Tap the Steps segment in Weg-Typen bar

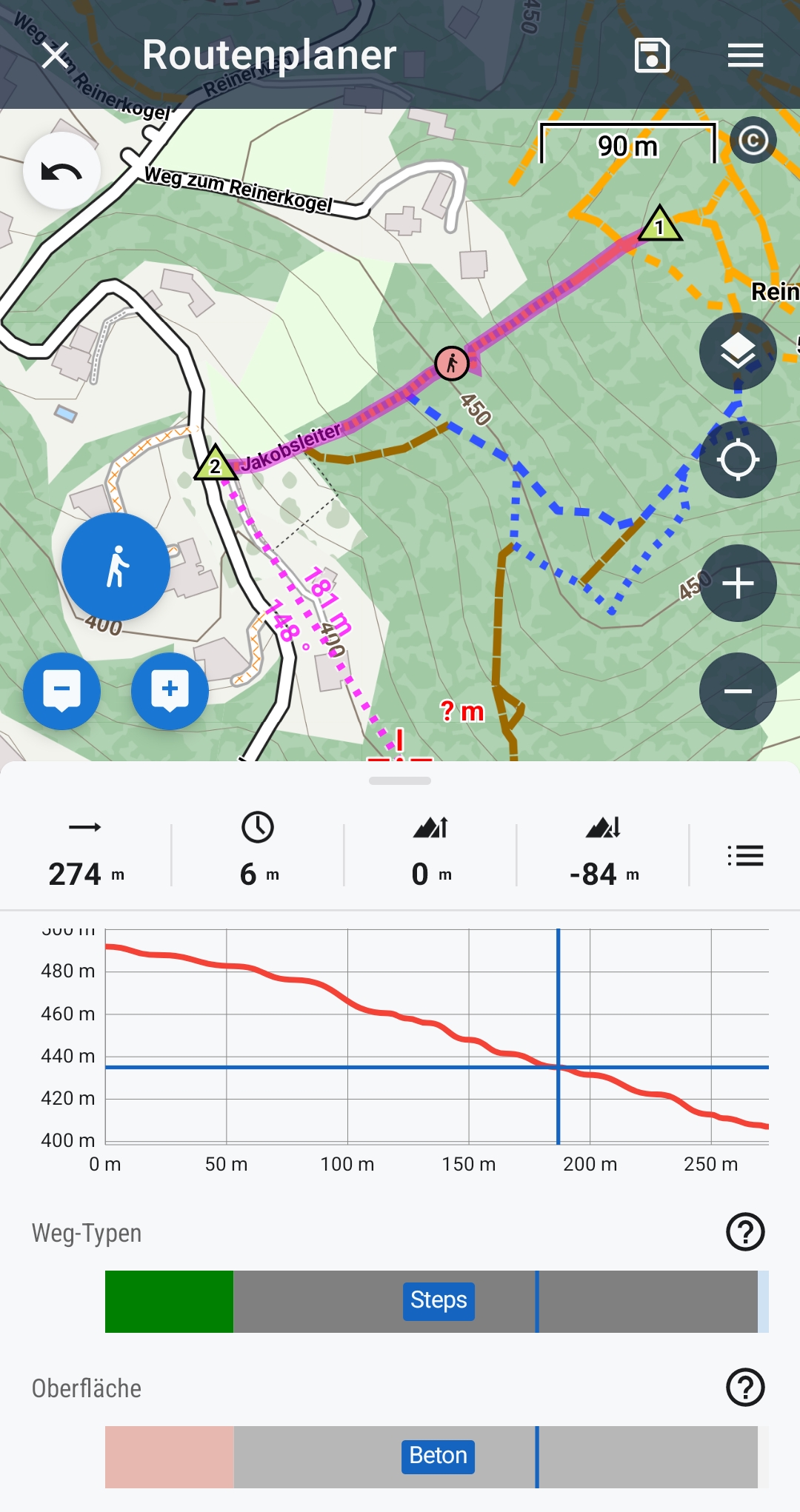pyautogui.click(x=439, y=1301)
